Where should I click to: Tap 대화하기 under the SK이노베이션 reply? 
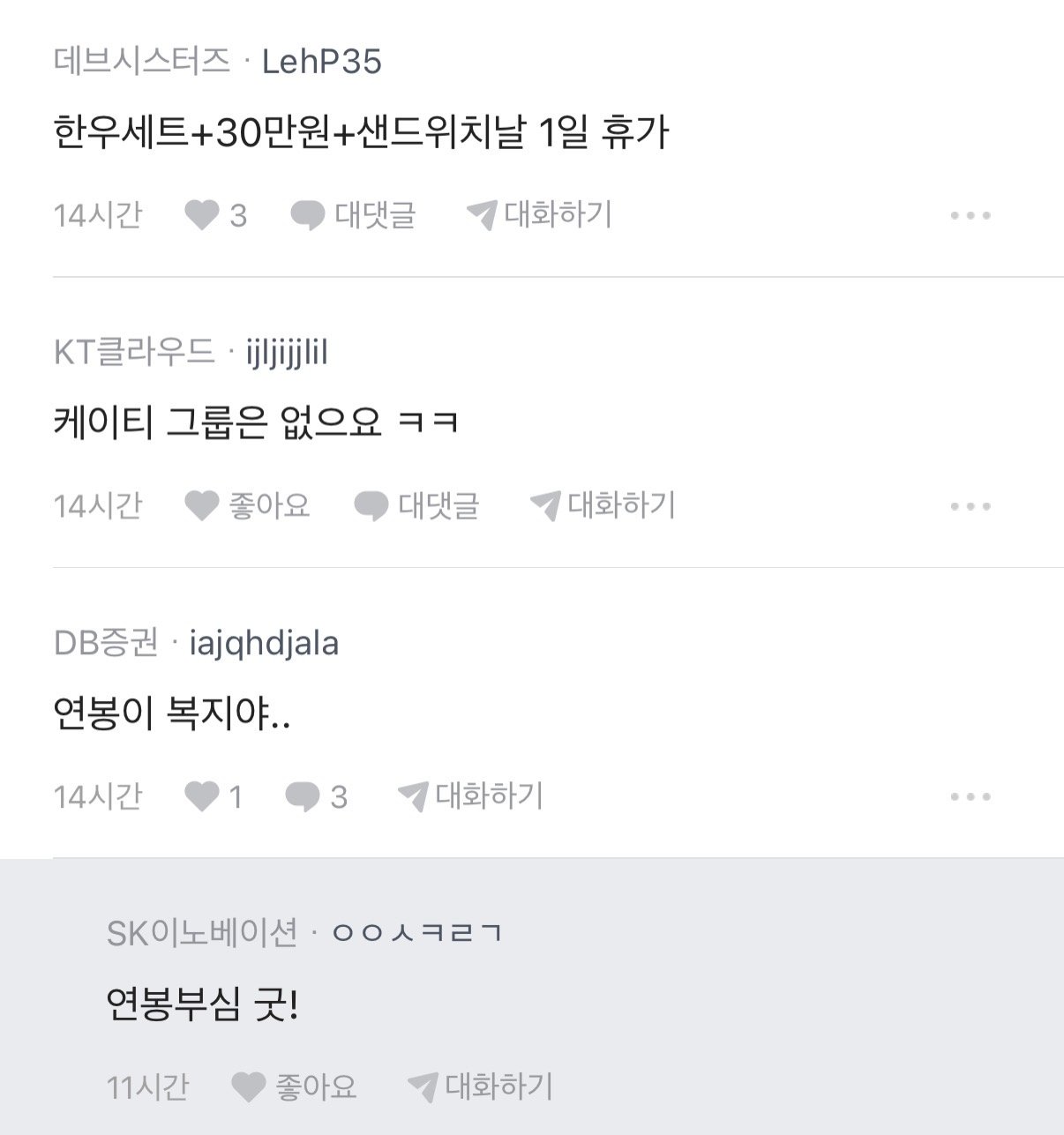point(480,1086)
